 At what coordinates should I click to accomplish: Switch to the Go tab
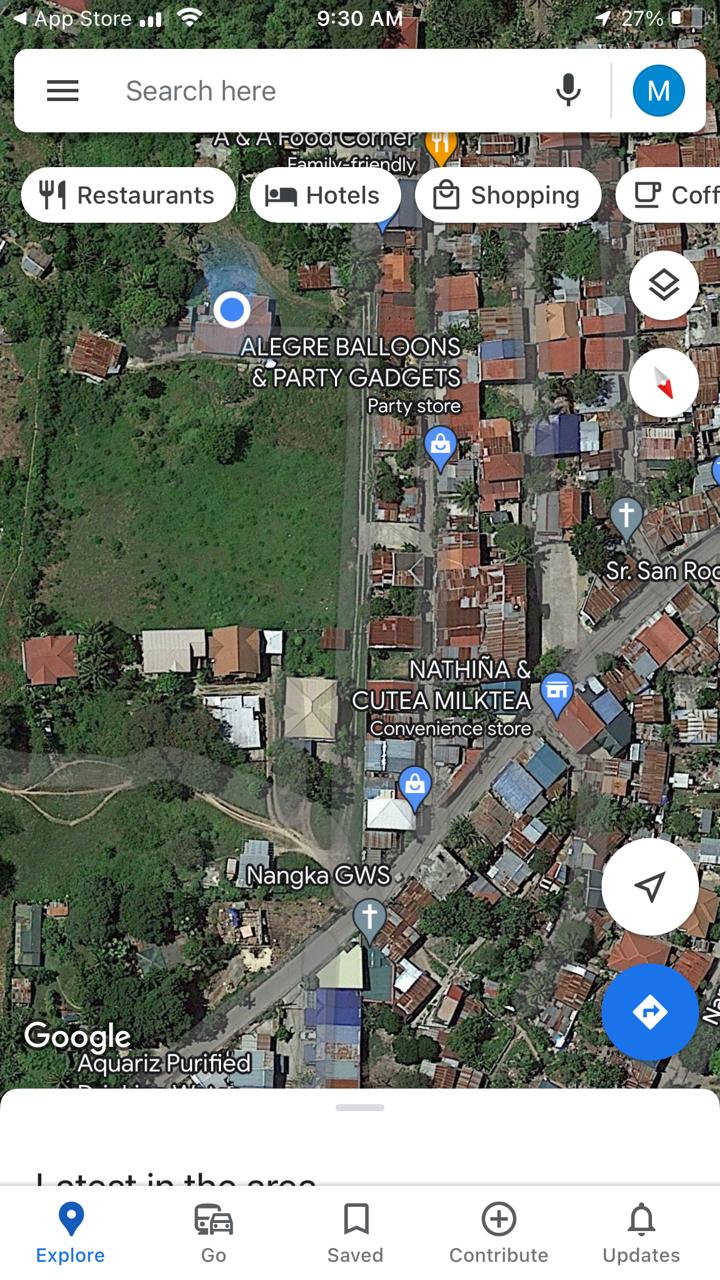click(x=213, y=1232)
